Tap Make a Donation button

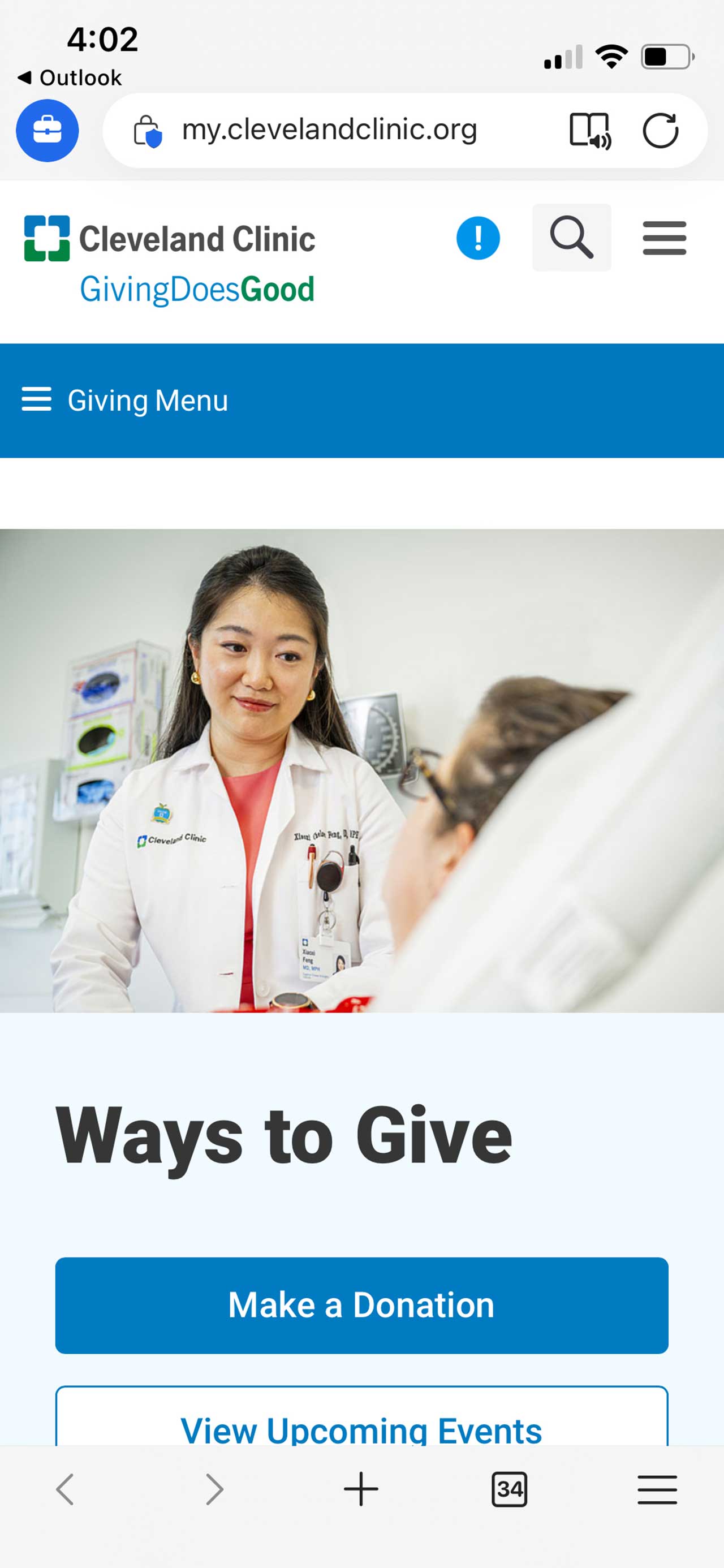(361, 1305)
